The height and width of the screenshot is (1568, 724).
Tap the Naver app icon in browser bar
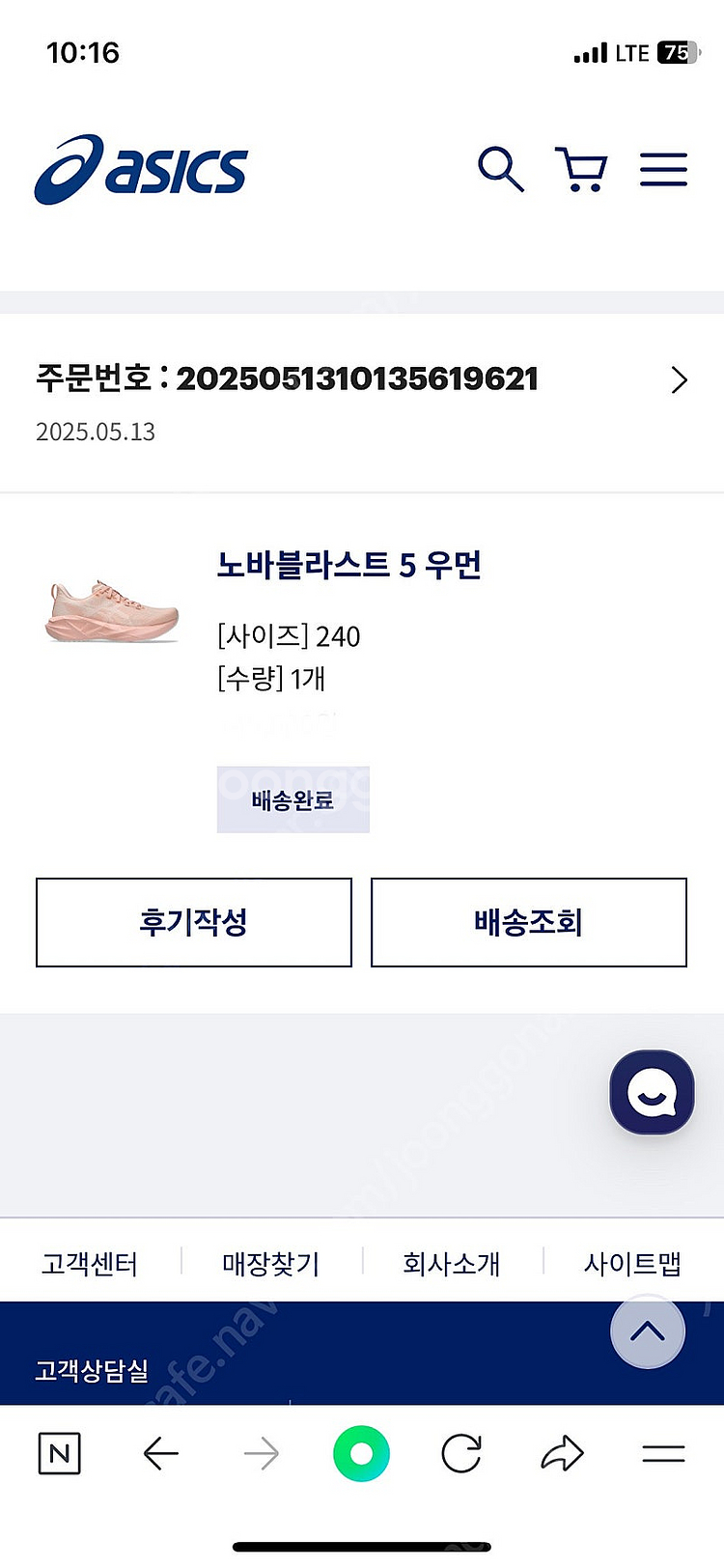pos(59,1454)
